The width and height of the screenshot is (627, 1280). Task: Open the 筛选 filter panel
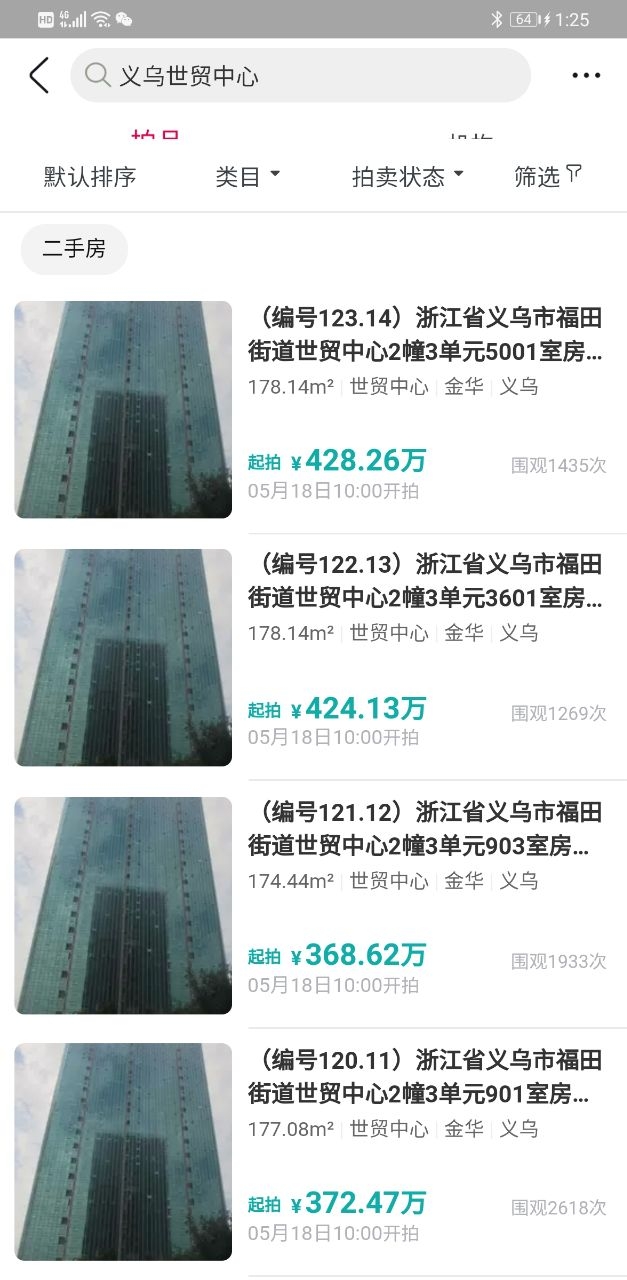point(546,177)
